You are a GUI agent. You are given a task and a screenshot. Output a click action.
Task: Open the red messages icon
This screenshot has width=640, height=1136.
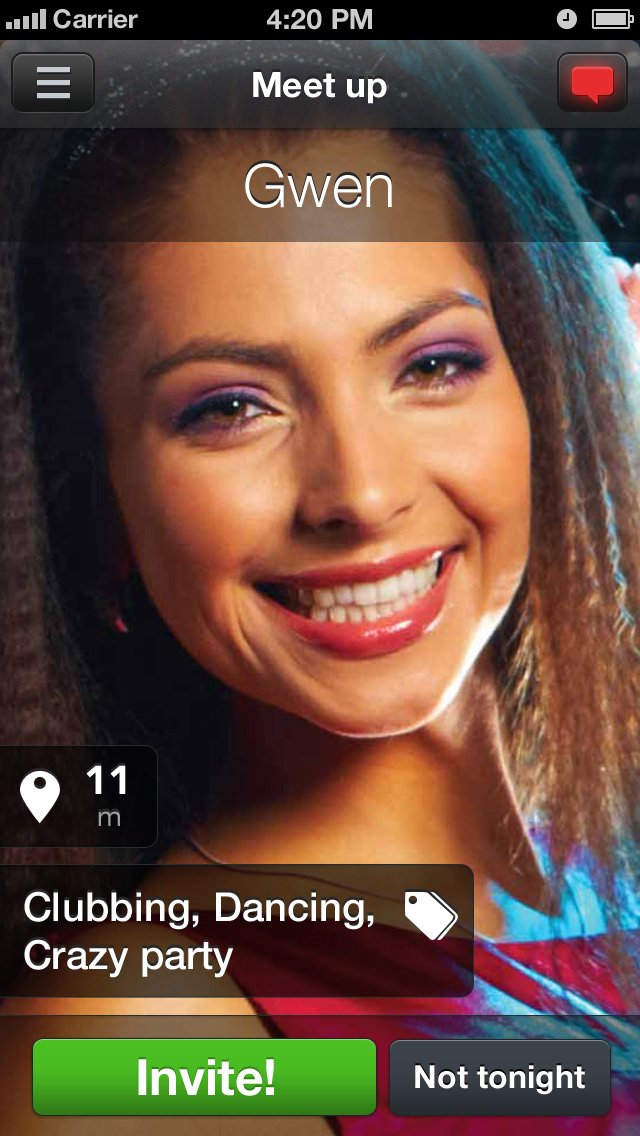pos(592,83)
